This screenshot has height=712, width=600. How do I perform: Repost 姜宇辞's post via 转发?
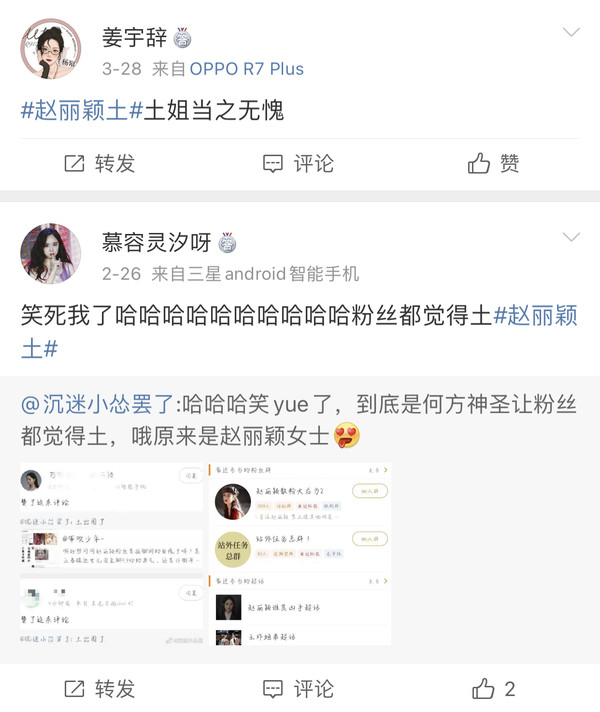tap(99, 163)
